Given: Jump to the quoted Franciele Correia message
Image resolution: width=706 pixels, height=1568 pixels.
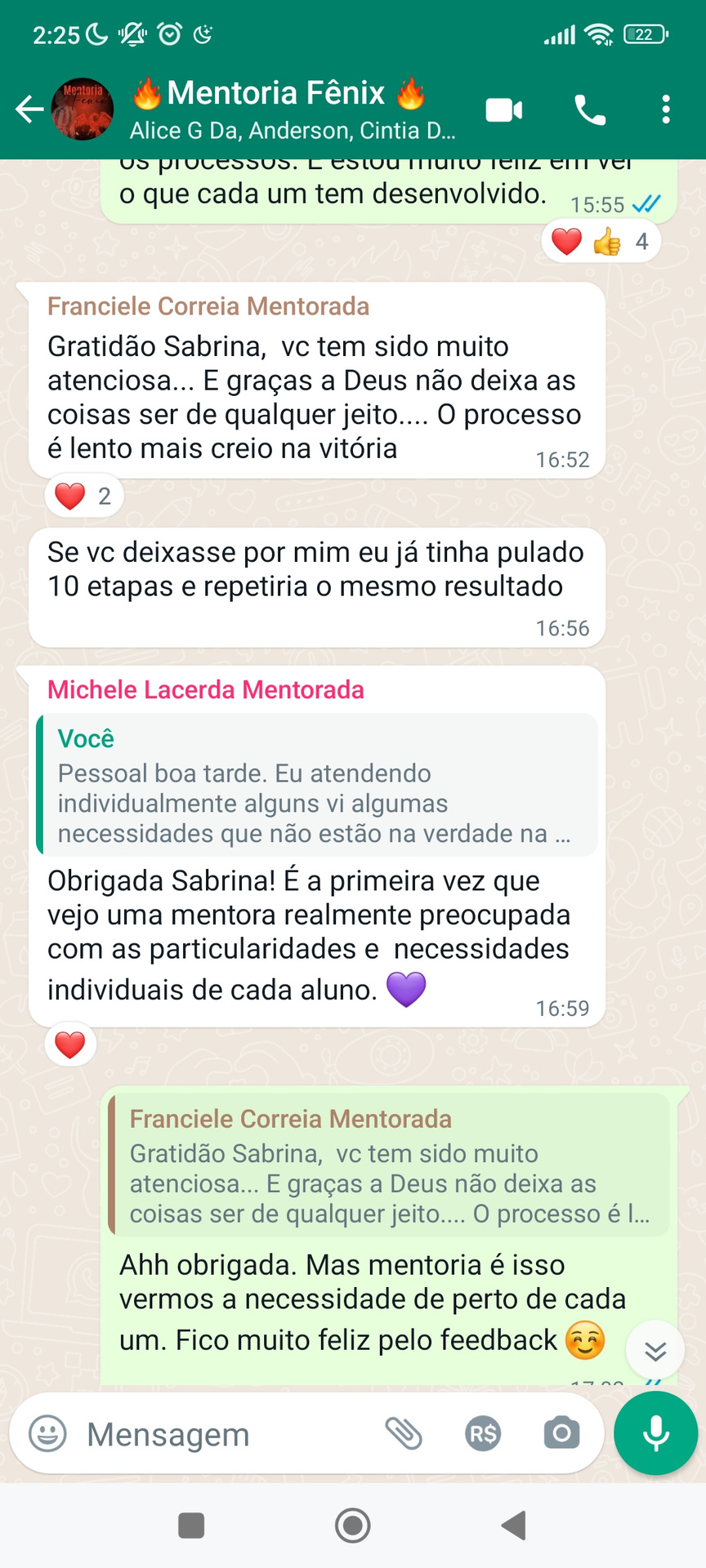Looking at the screenshot, I should (389, 1165).
